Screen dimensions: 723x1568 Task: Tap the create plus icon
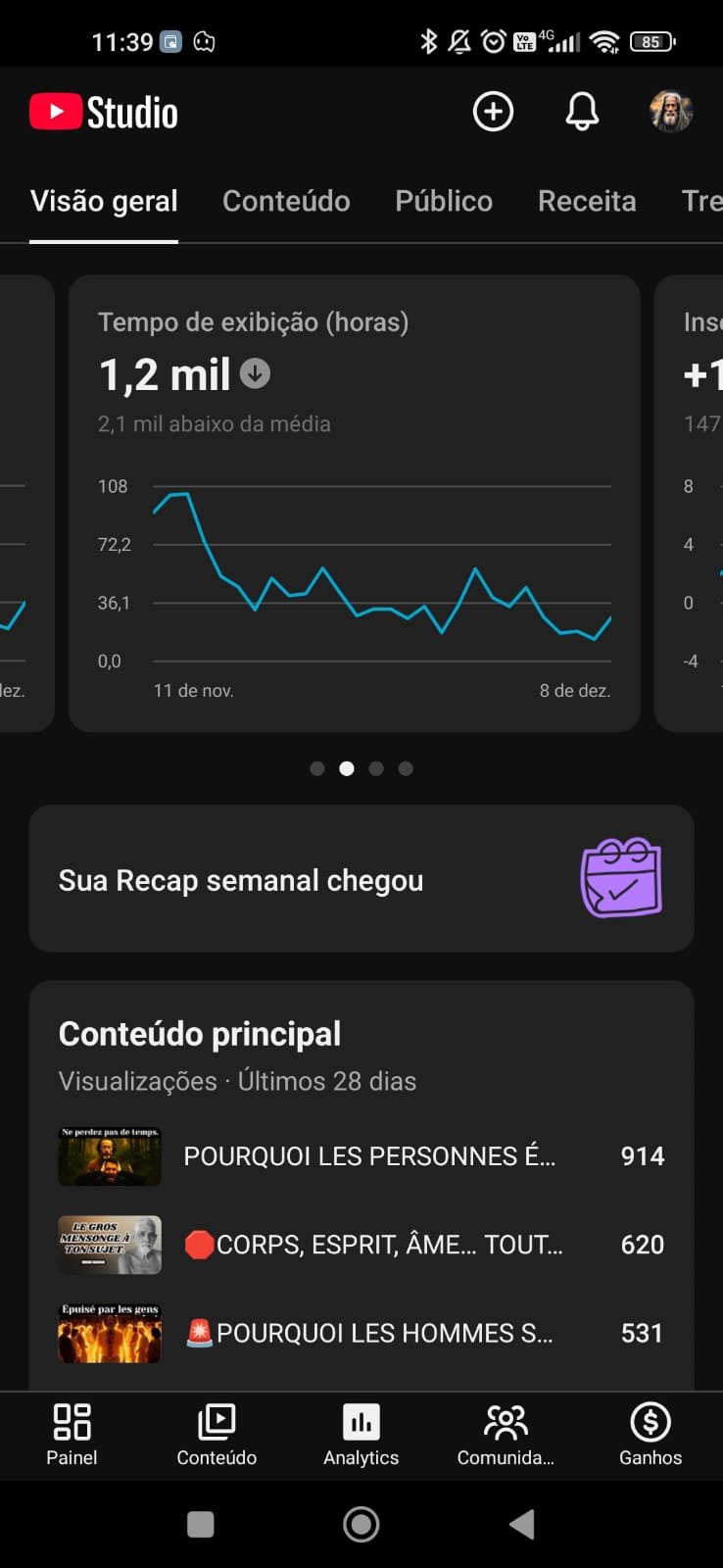(493, 112)
